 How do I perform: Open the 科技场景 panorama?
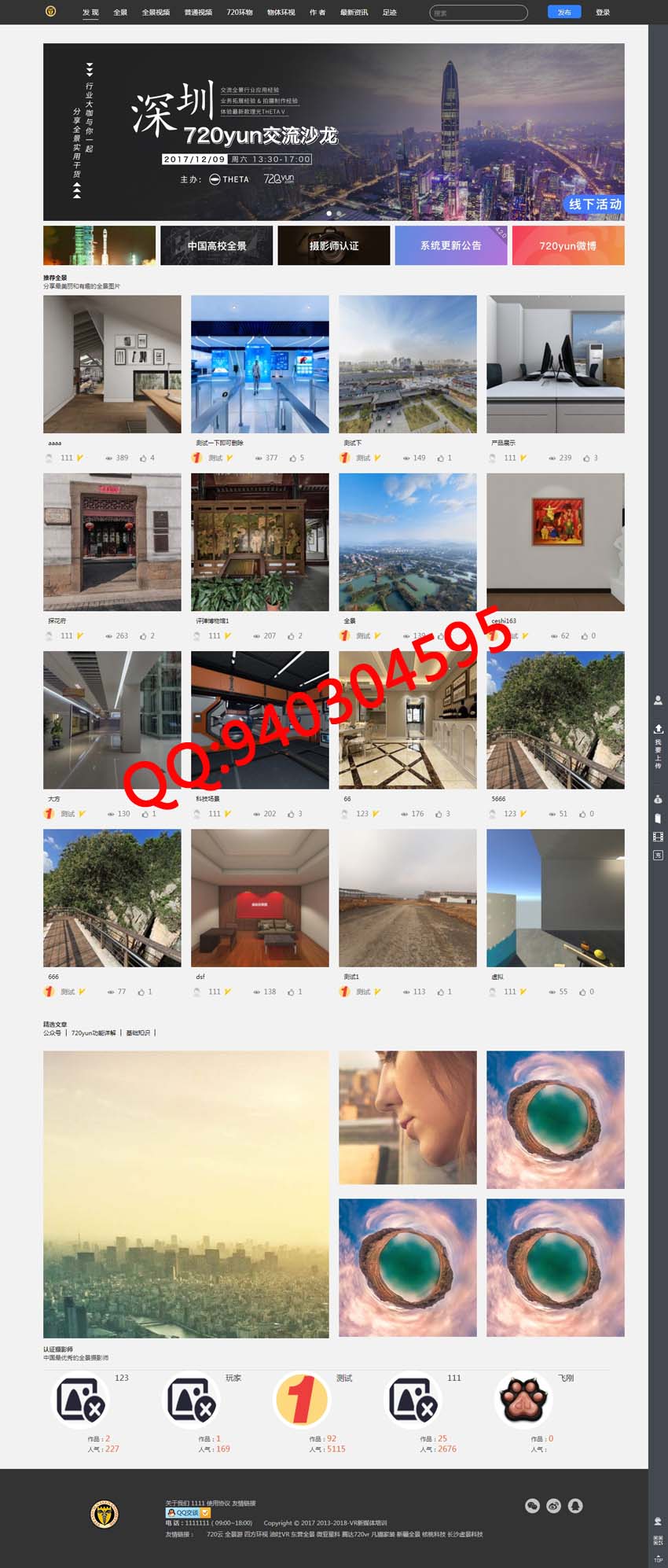[x=260, y=720]
